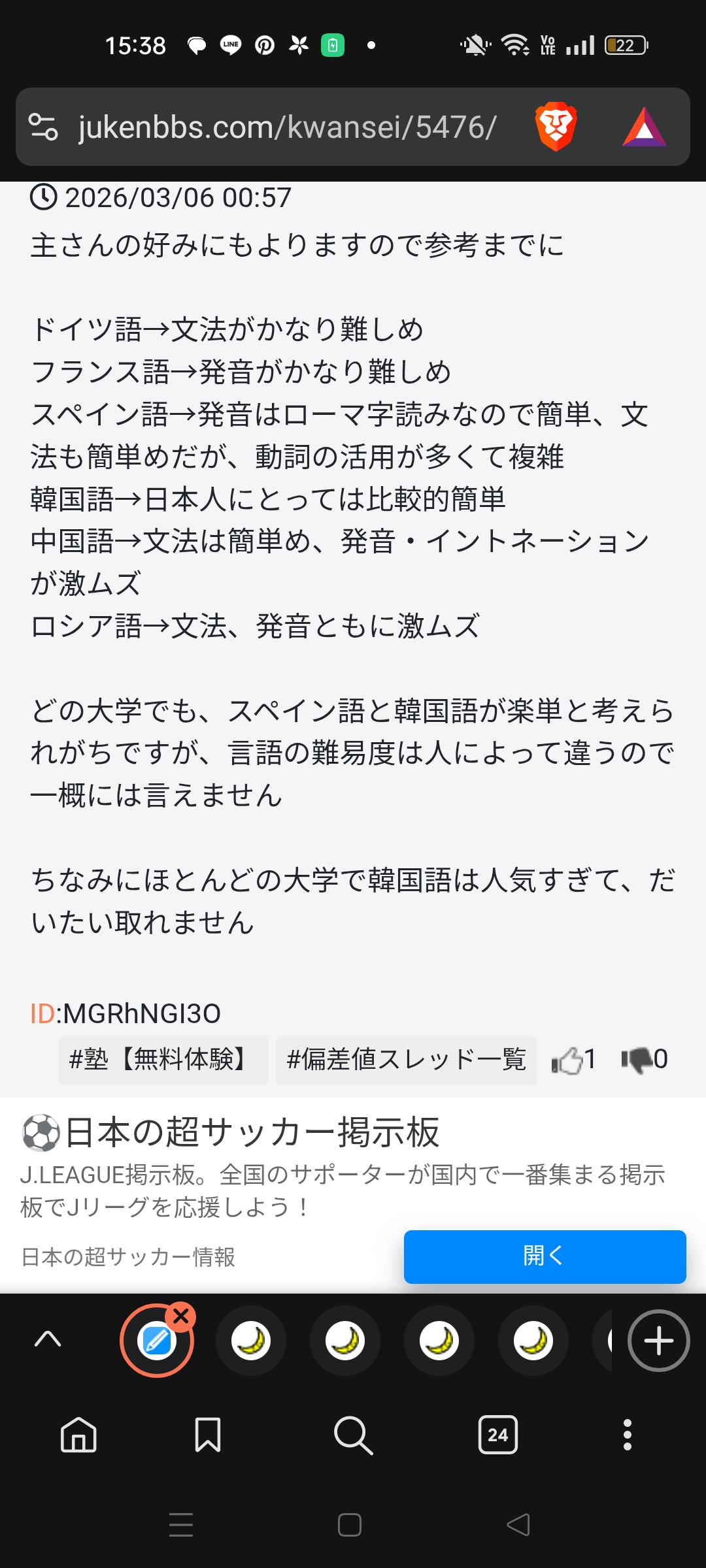
Task: Open Brave Shields lion icon
Action: point(555,127)
